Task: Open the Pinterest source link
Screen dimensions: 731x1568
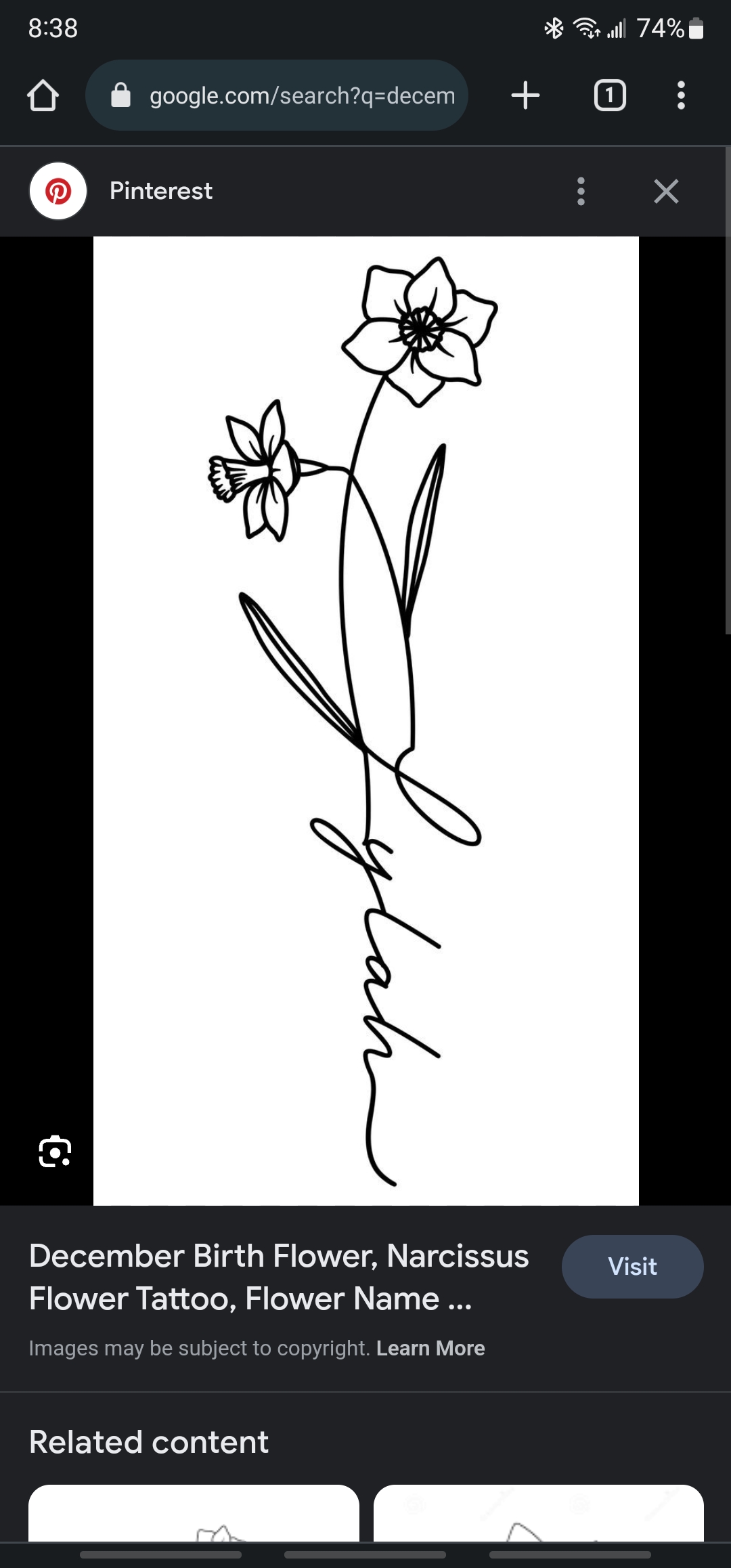Action: point(160,191)
